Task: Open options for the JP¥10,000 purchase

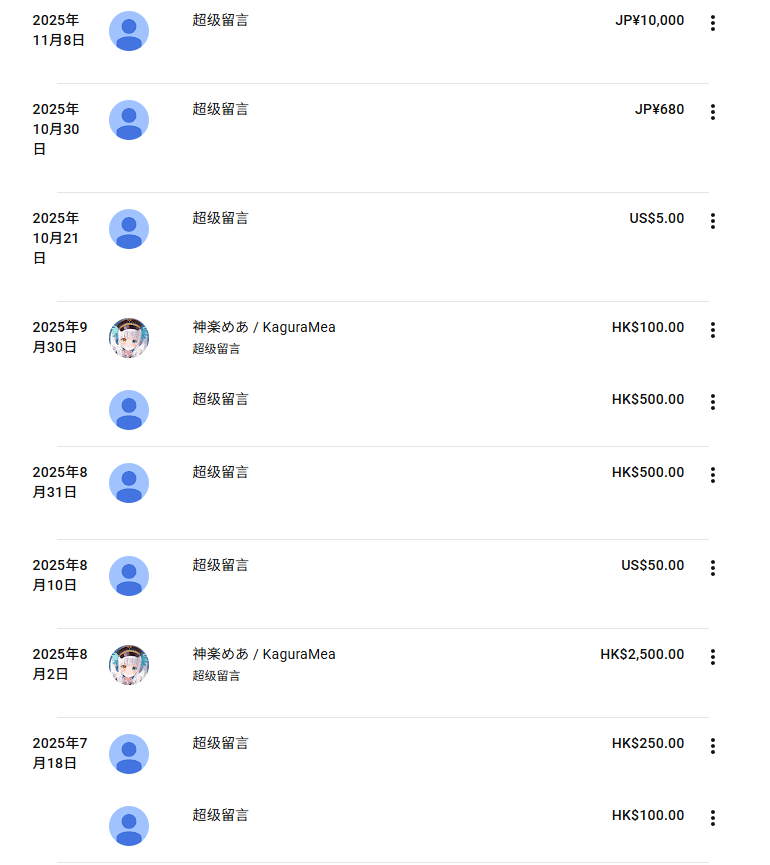Action: tap(713, 23)
